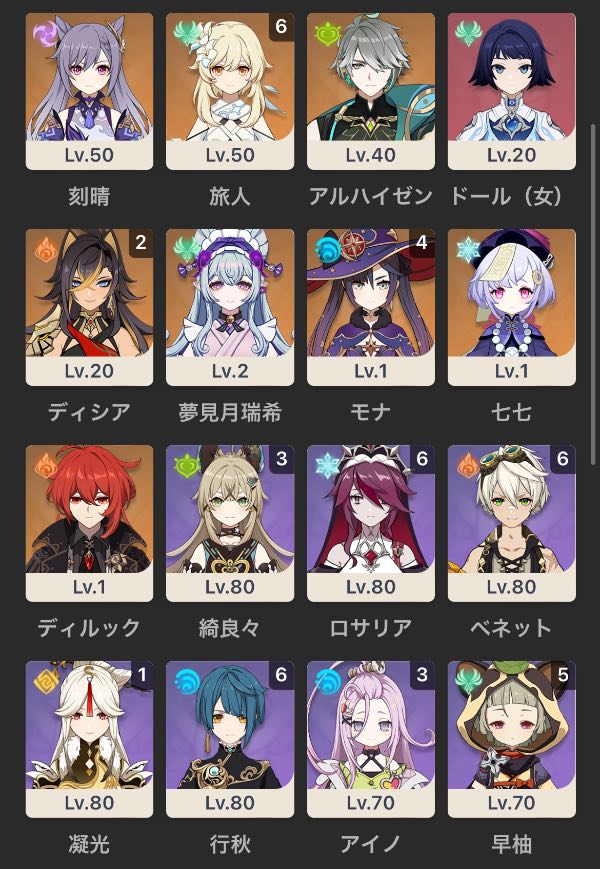Tap the アイノ character card

pos(371,738)
